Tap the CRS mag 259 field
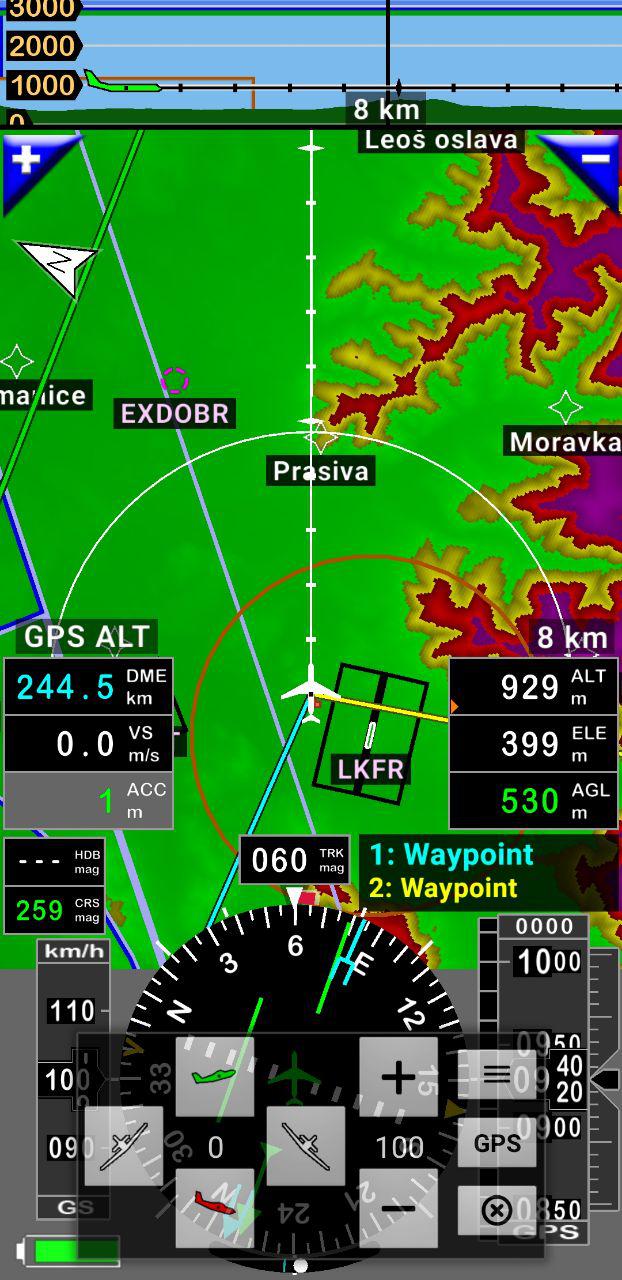 (x=58, y=910)
